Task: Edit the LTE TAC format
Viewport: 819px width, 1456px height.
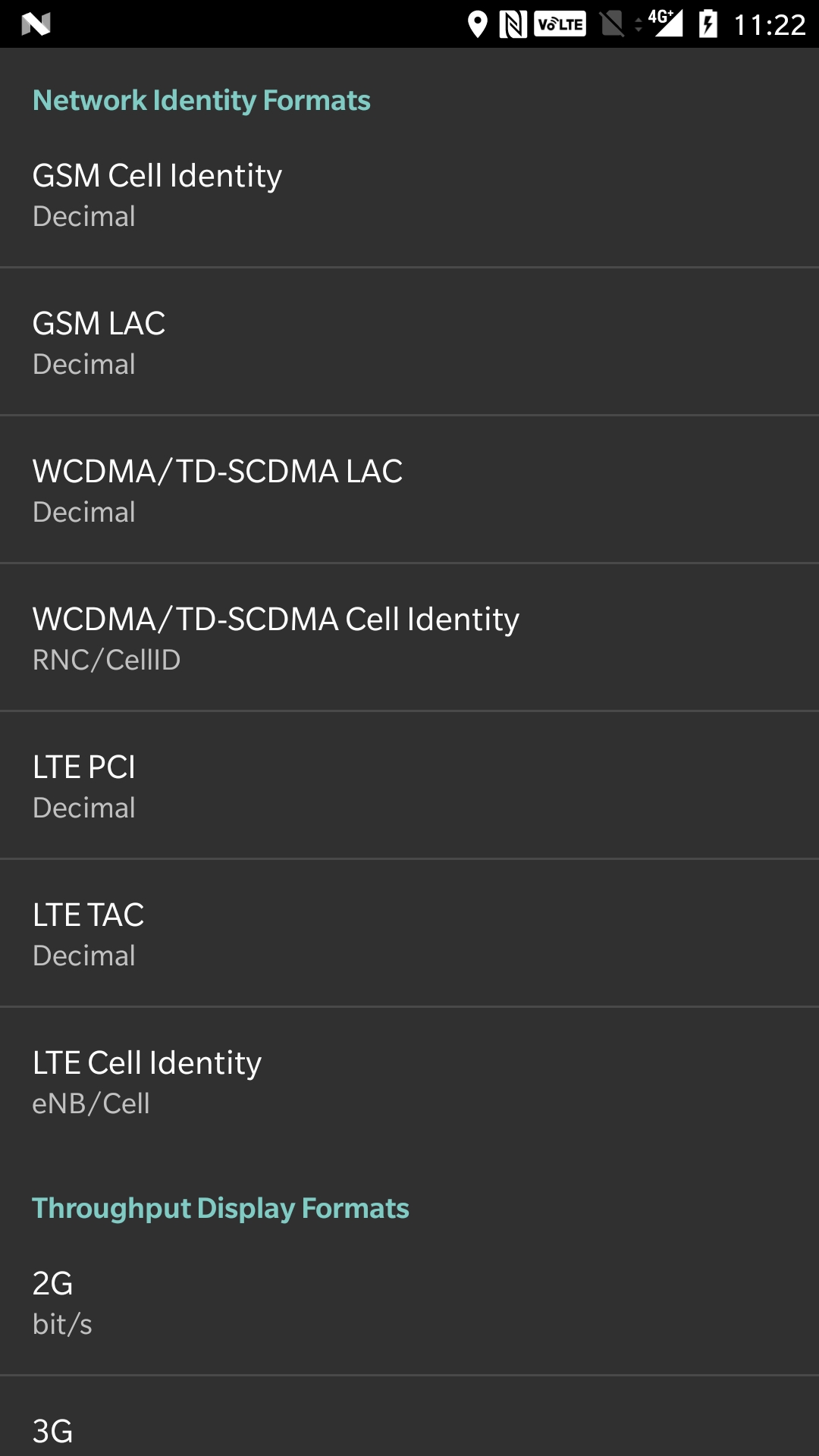Action: [409, 934]
